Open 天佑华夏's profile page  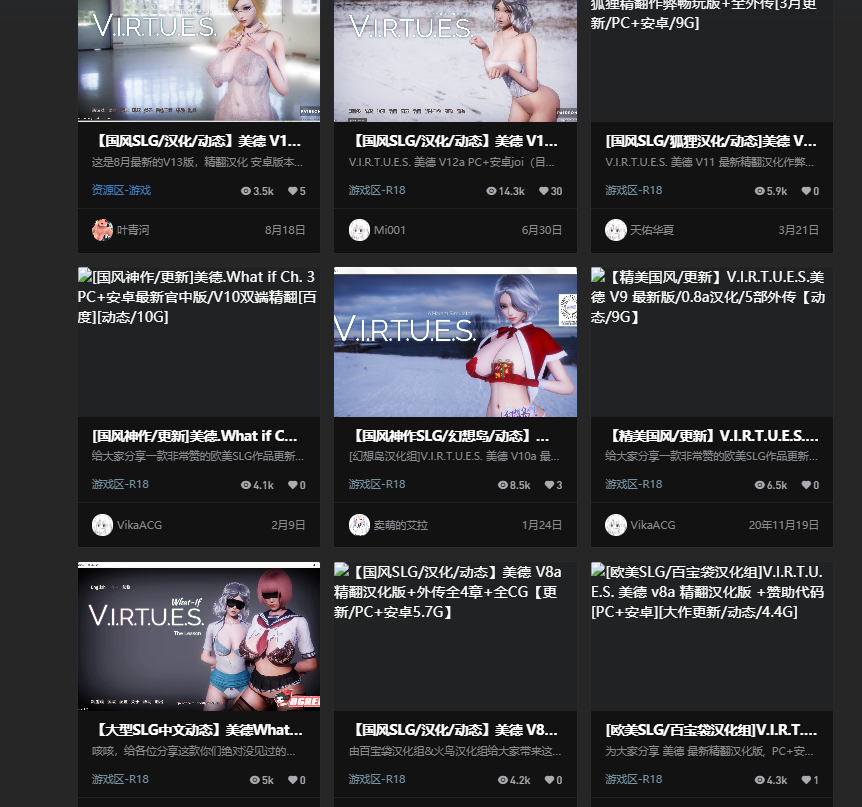(652, 230)
